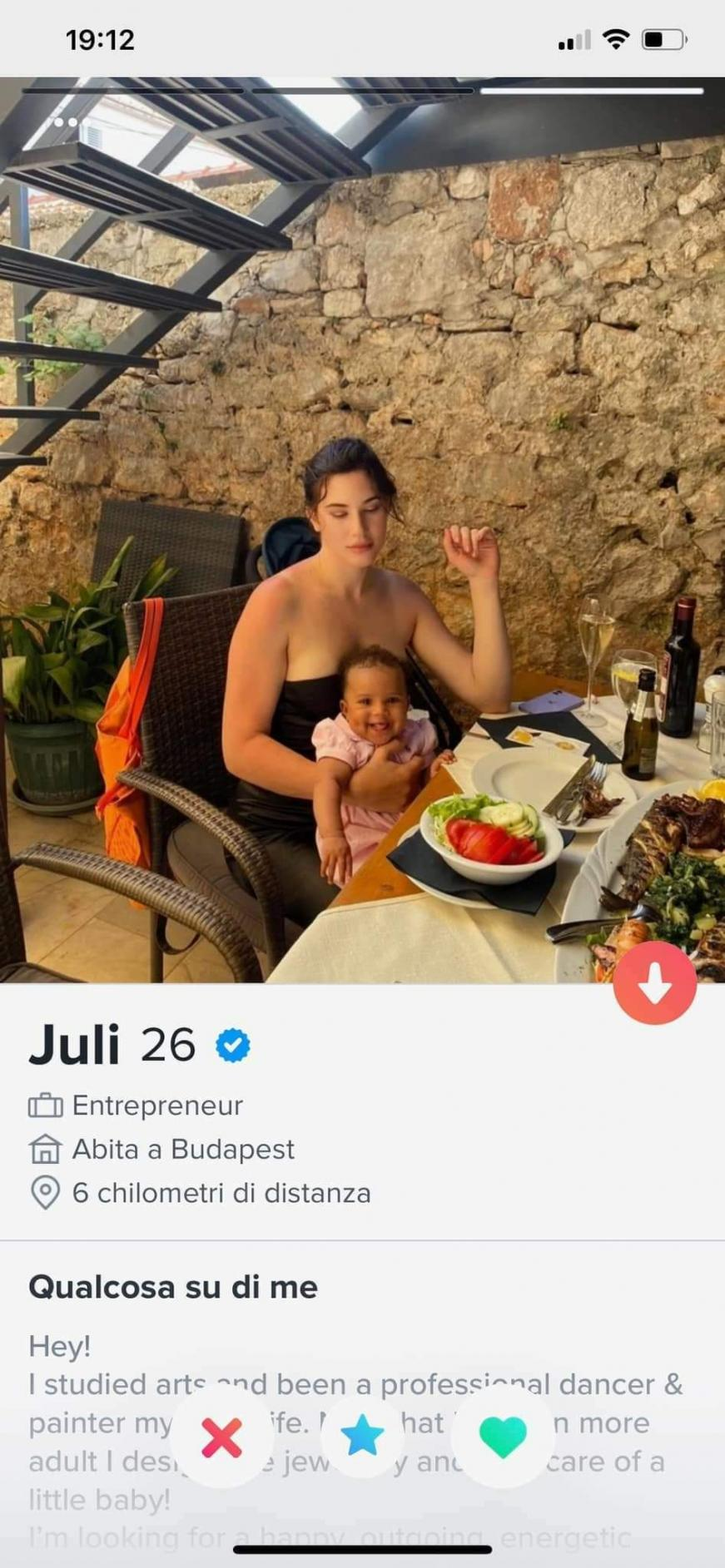Like Juli with the green heart

(x=503, y=1437)
